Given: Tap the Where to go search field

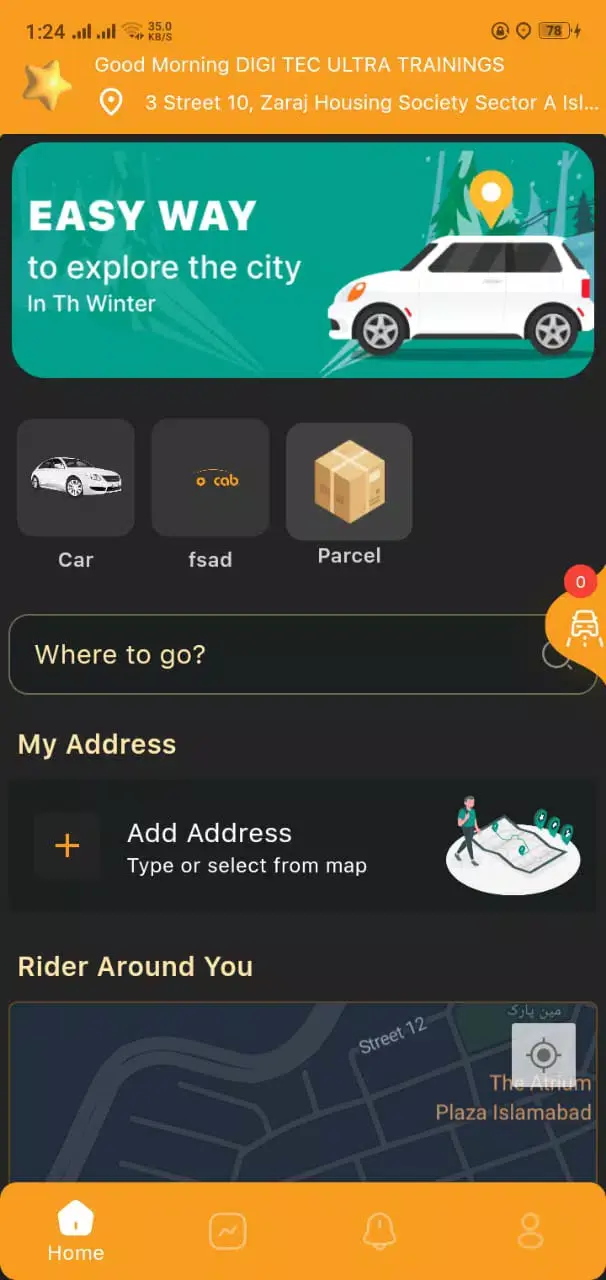Looking at the screenshot, I should tap(280, 655).
